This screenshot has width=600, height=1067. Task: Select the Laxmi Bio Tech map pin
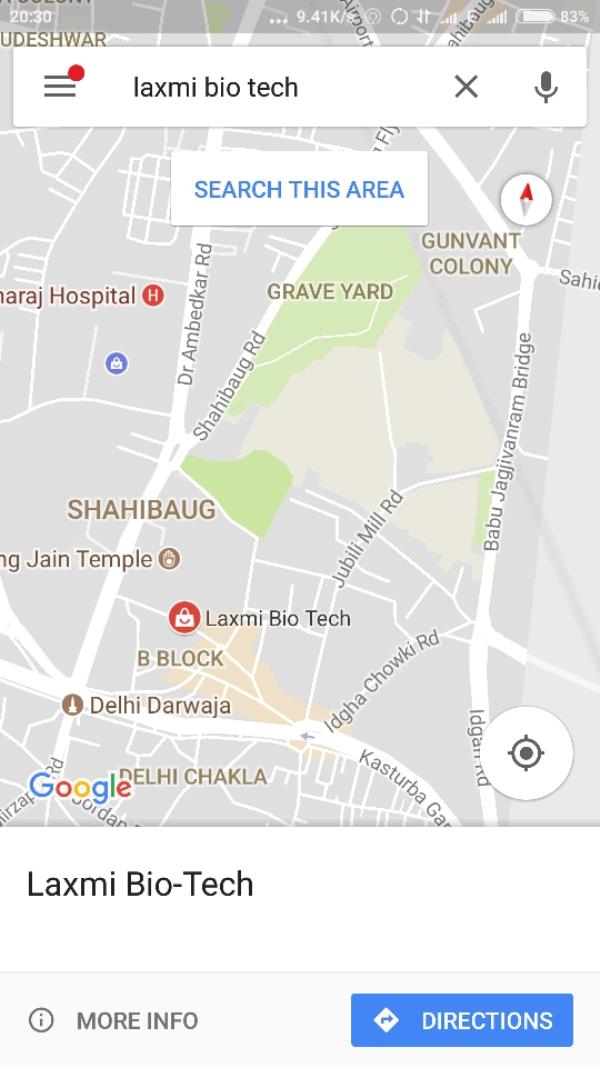(x=184, y=618)
